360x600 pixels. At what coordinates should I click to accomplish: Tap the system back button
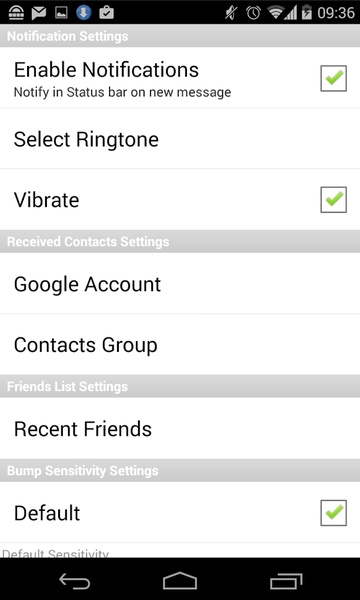click(x=75, y=582)
